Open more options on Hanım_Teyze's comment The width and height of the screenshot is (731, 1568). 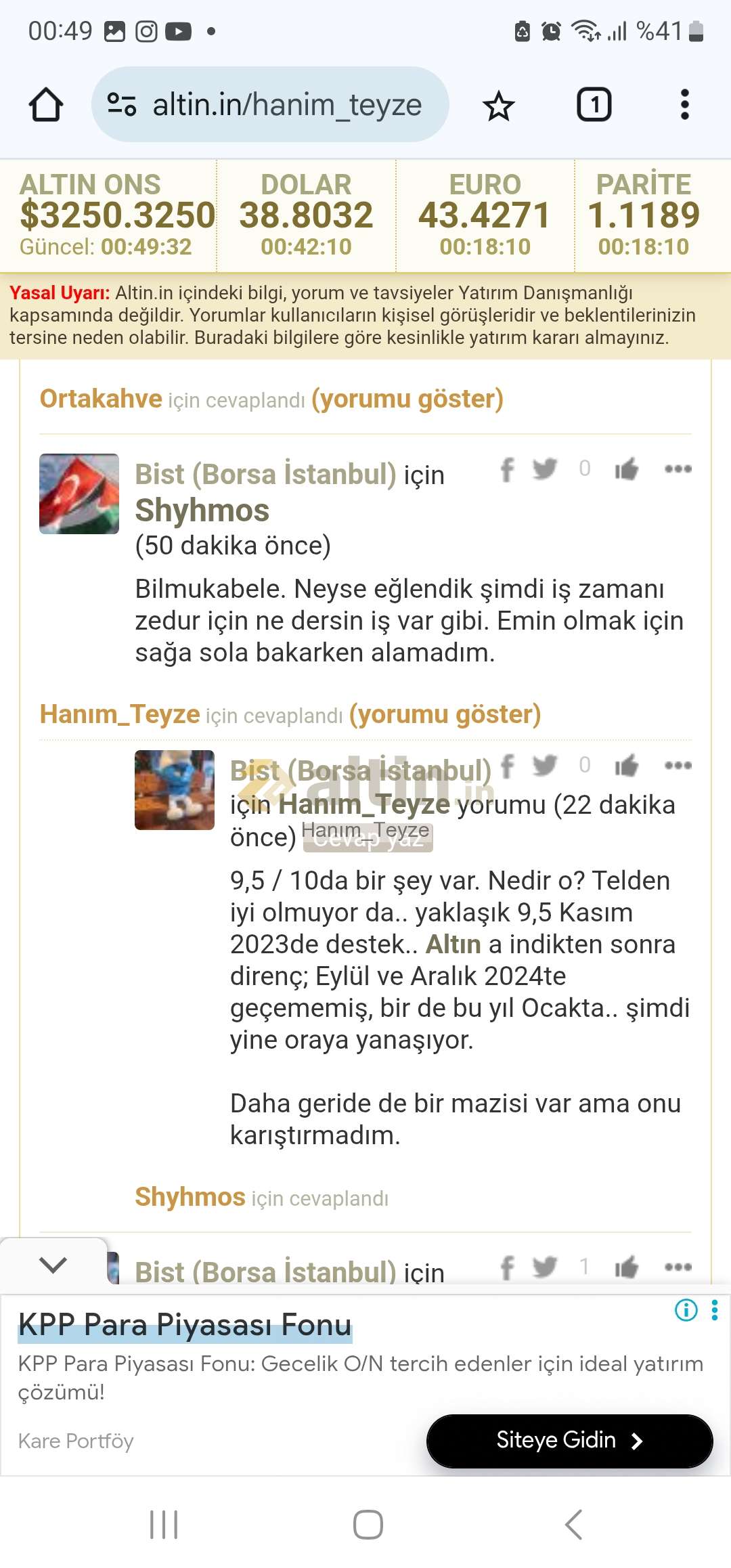pyautogui.click(x=678, y=766)
